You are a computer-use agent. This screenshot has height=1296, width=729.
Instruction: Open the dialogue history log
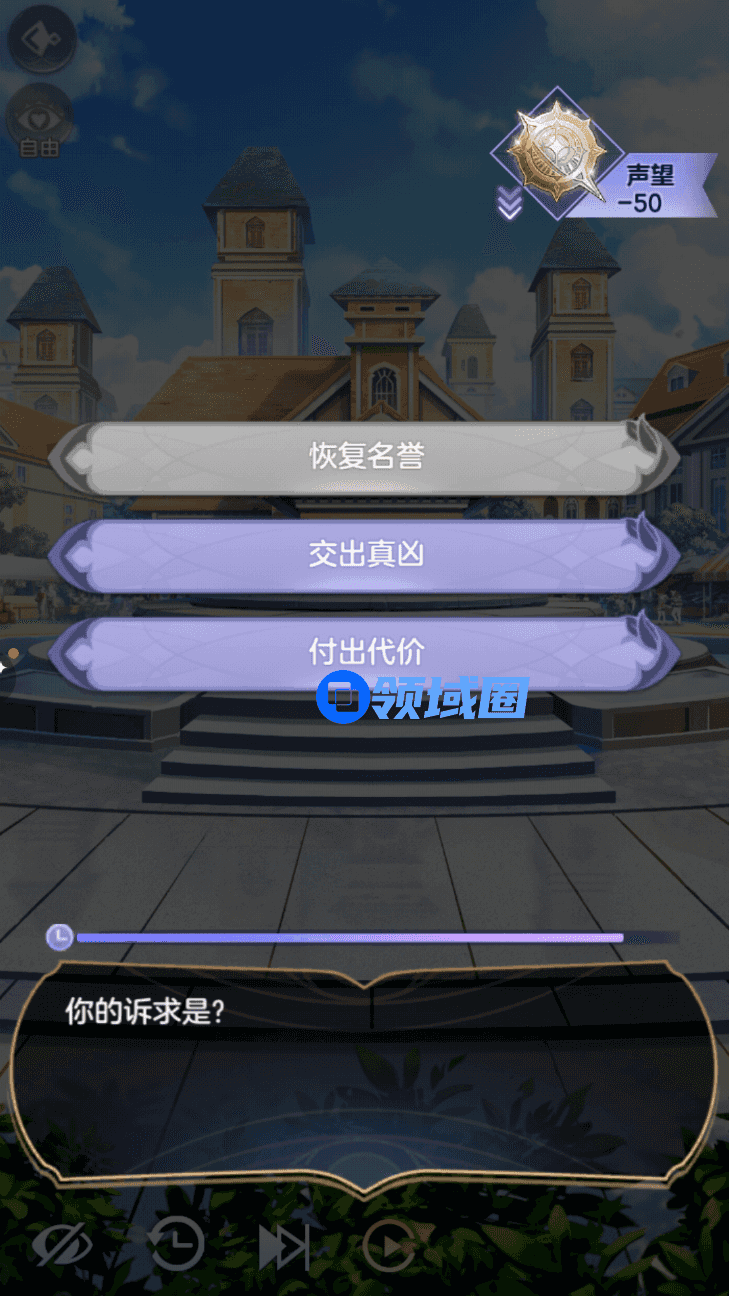[176, 1246]
